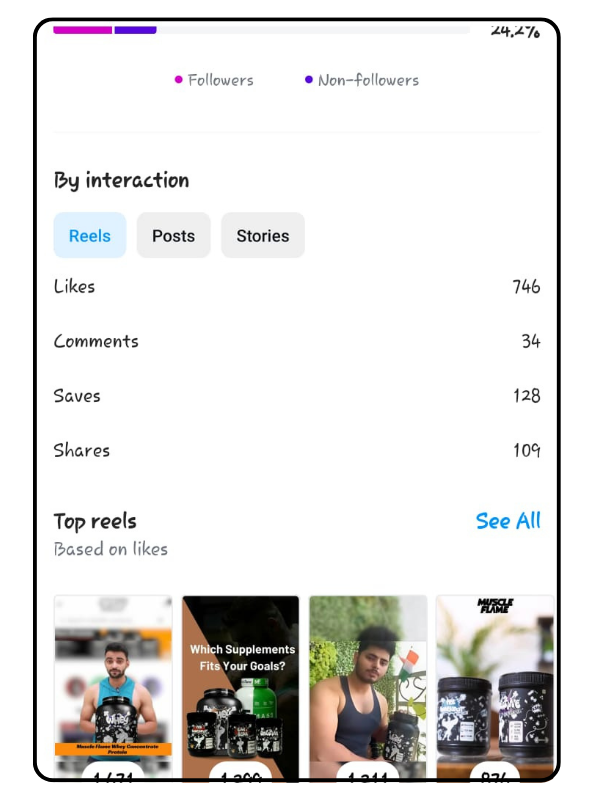Open See All top reels
This screenshot has width=600, height=800.
pos(508,521)
